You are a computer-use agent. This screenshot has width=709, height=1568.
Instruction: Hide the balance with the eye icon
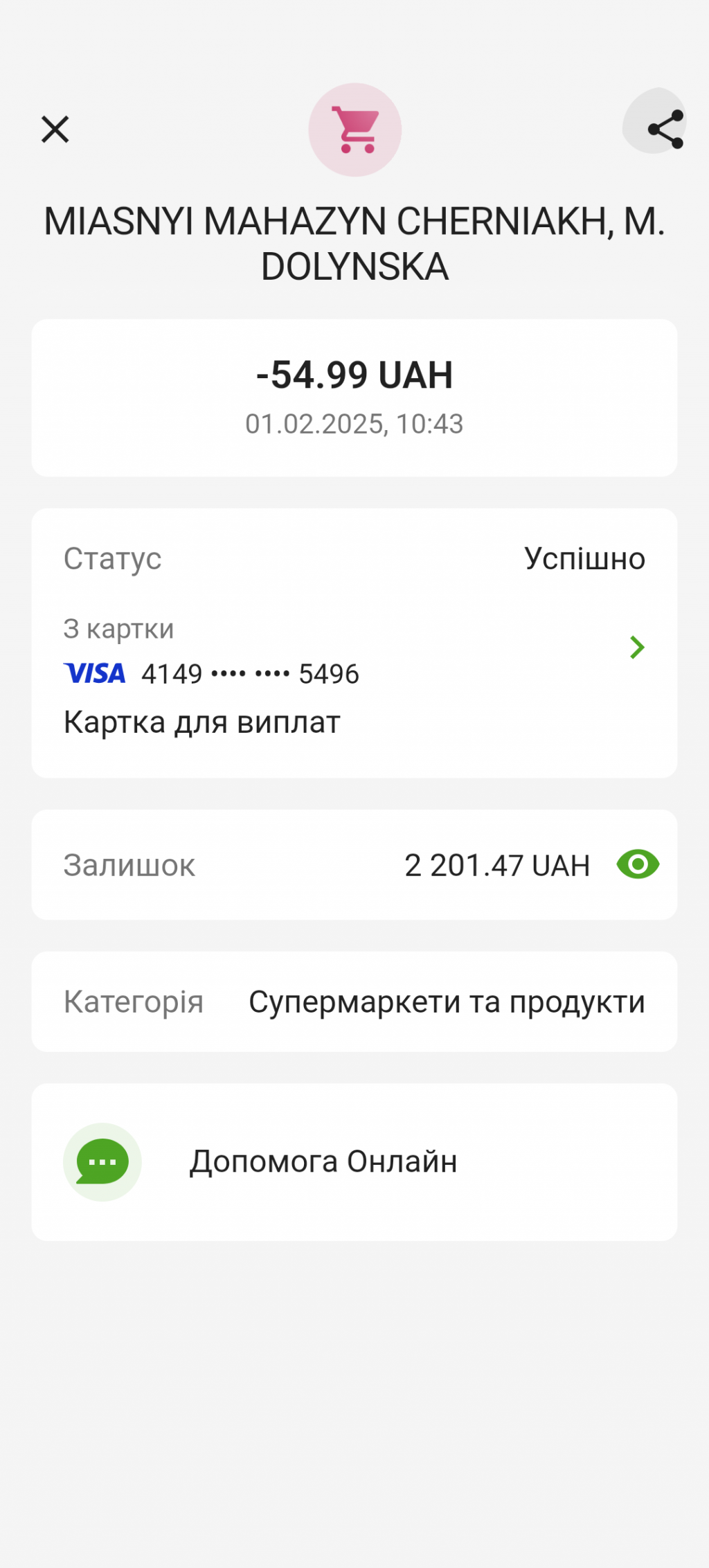[638, 864]
